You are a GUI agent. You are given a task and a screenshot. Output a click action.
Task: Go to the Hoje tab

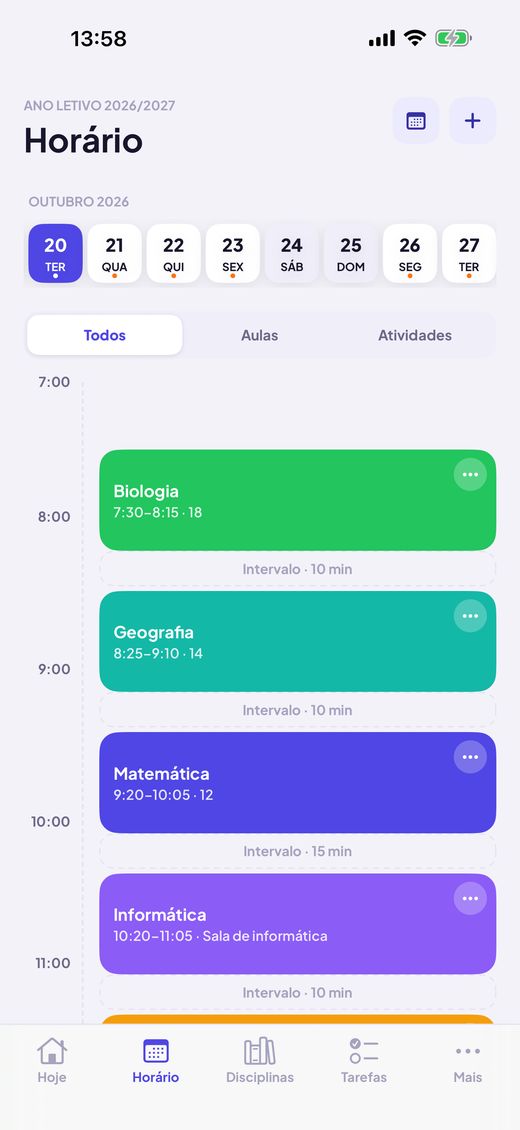[52, 1061]
